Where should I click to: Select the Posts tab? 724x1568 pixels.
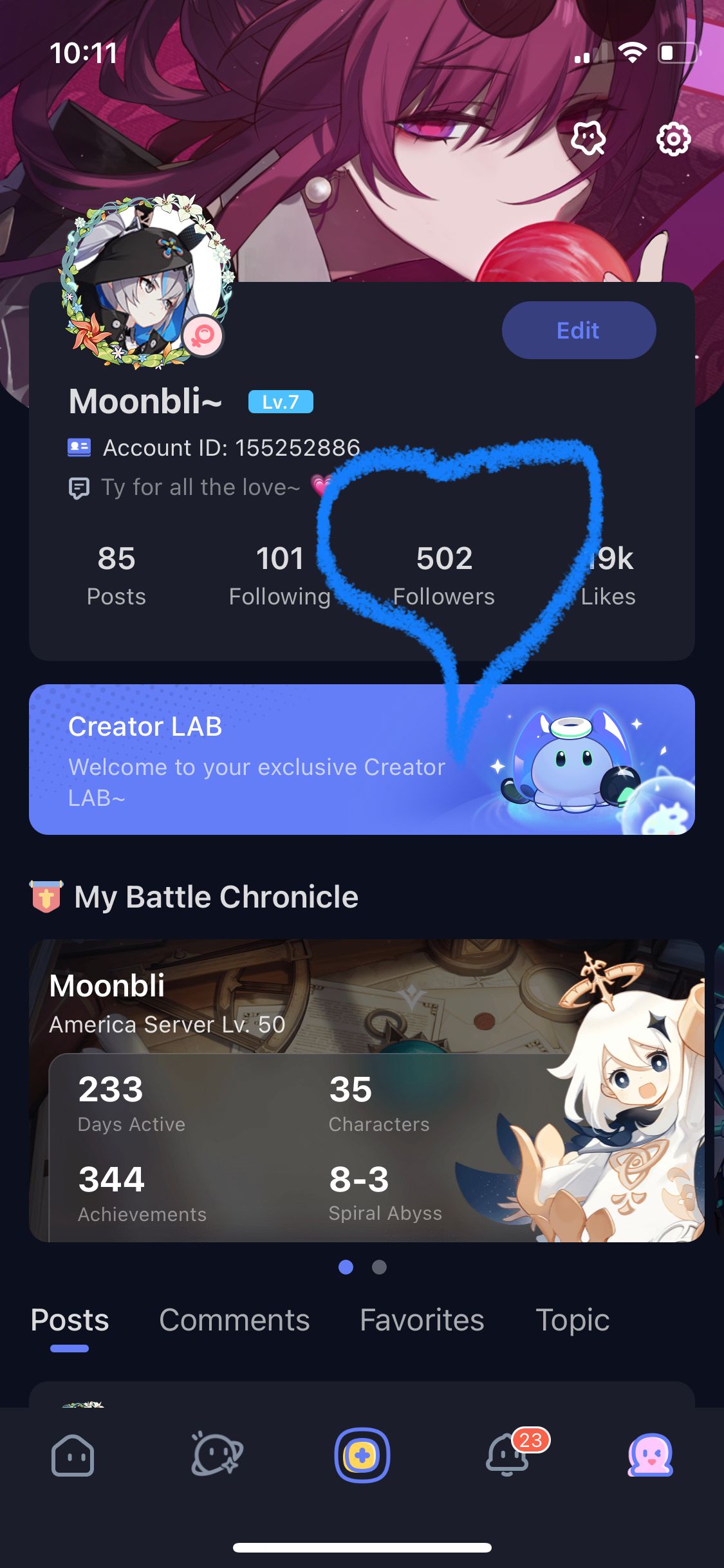70,1320
